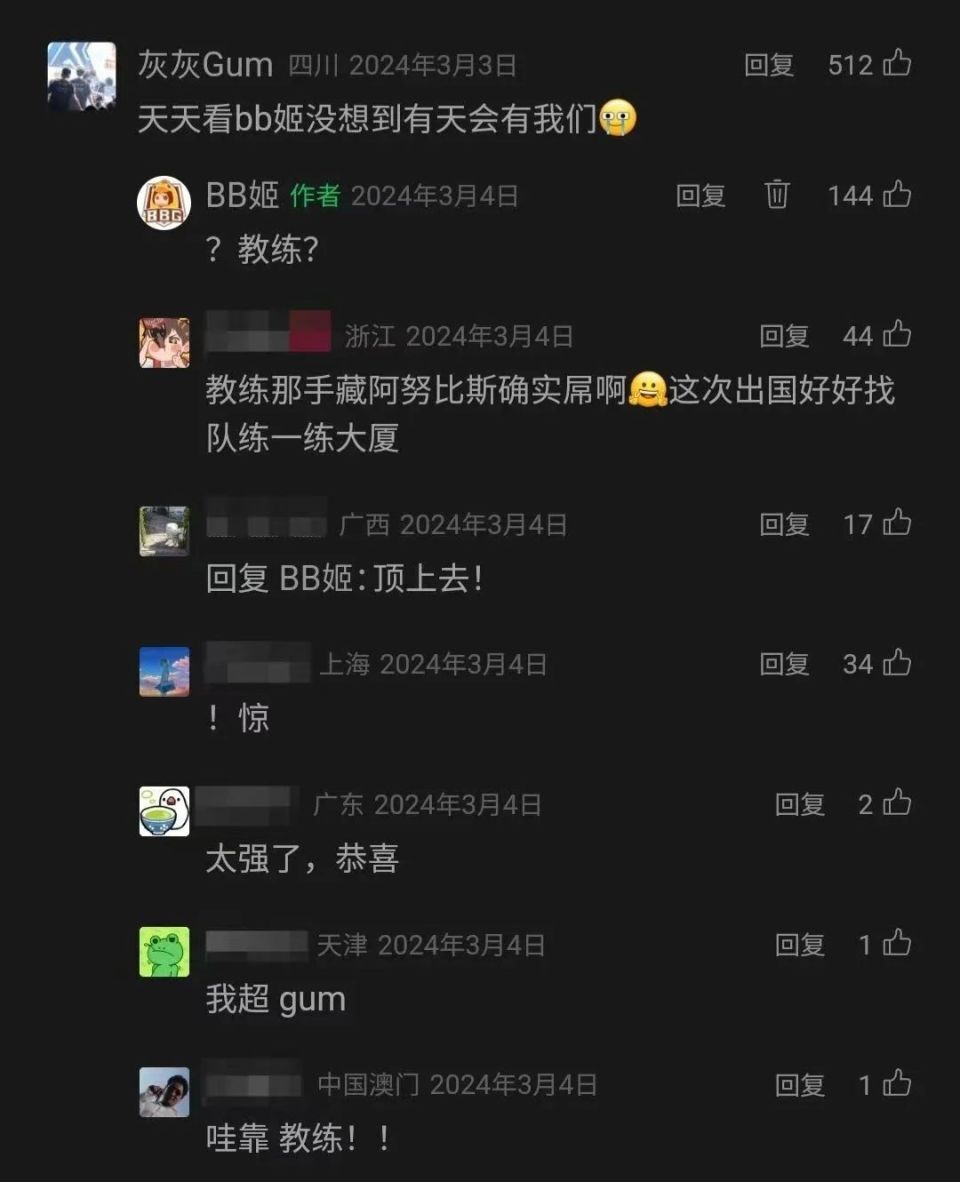This screenshot has width=960, height=1182.
Task: Like 灰灰Gum's comment with 512 likes
Action: point(896,64)
